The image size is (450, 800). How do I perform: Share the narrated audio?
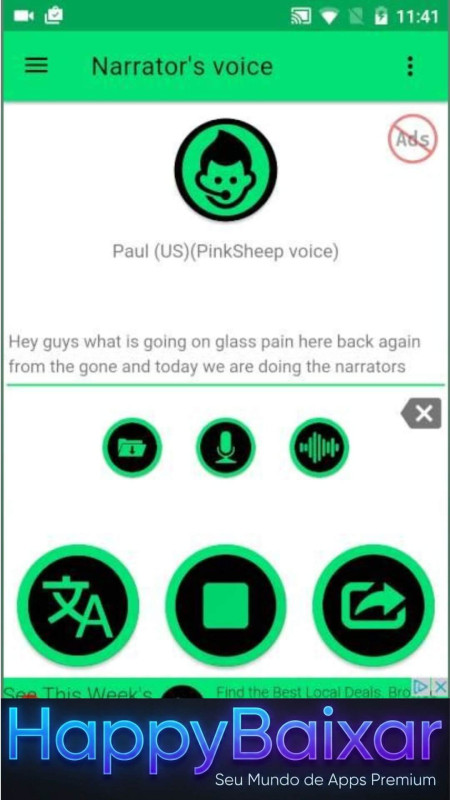pyautogui.click(x=373, y=606)
